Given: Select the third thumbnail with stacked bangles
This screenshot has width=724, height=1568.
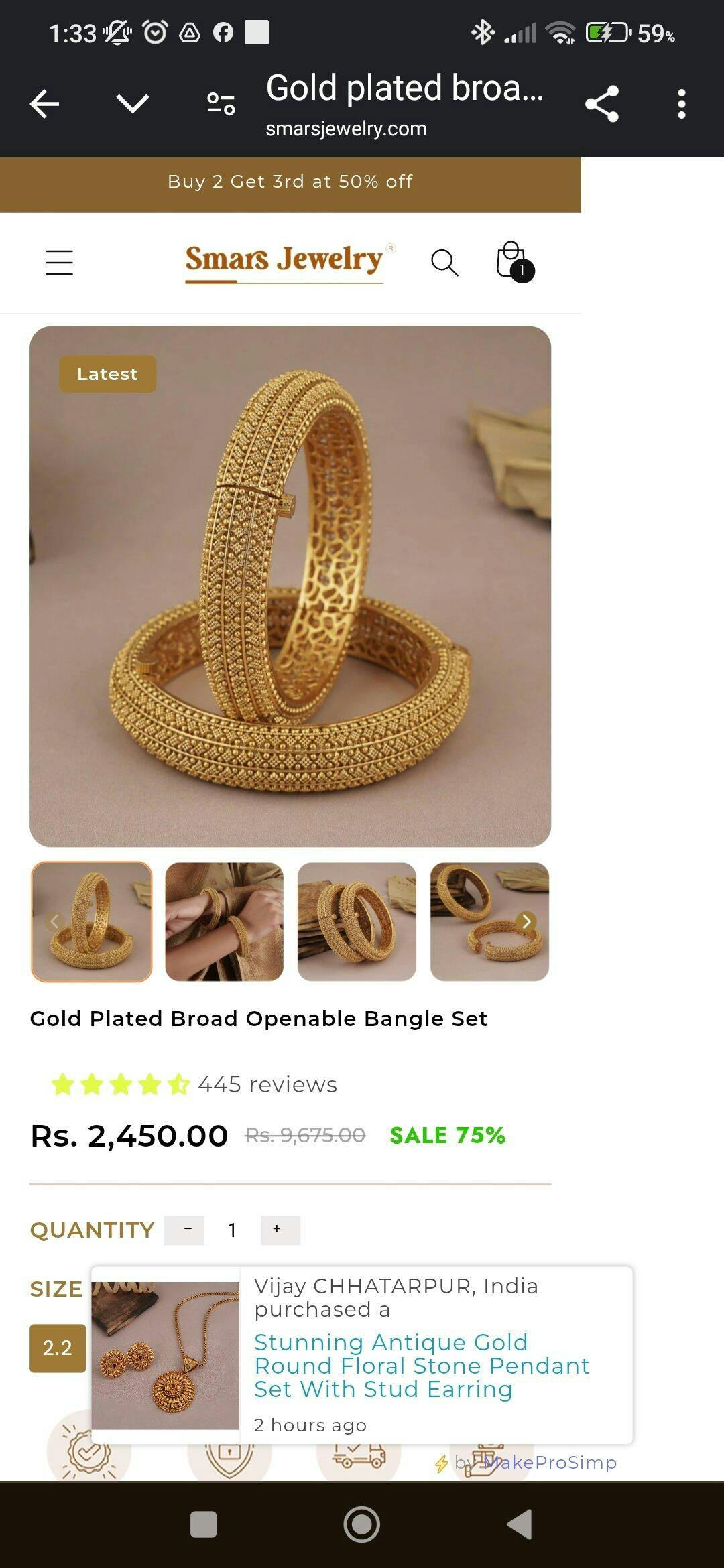Looking at the screenshot, I should click(357, 921).
